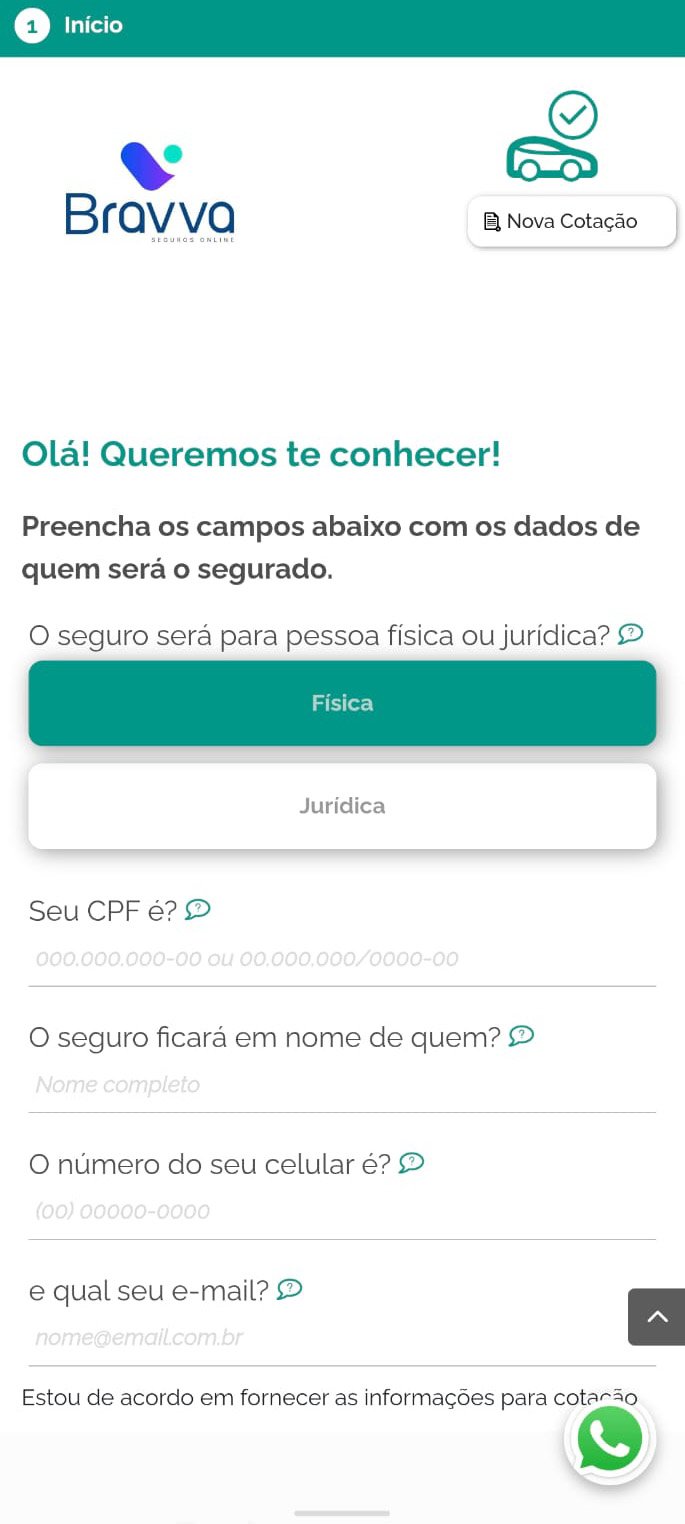This screenshot has height=1524, width=685.
Task: Focus the CPF number field
Action: (x=342, y=959)
